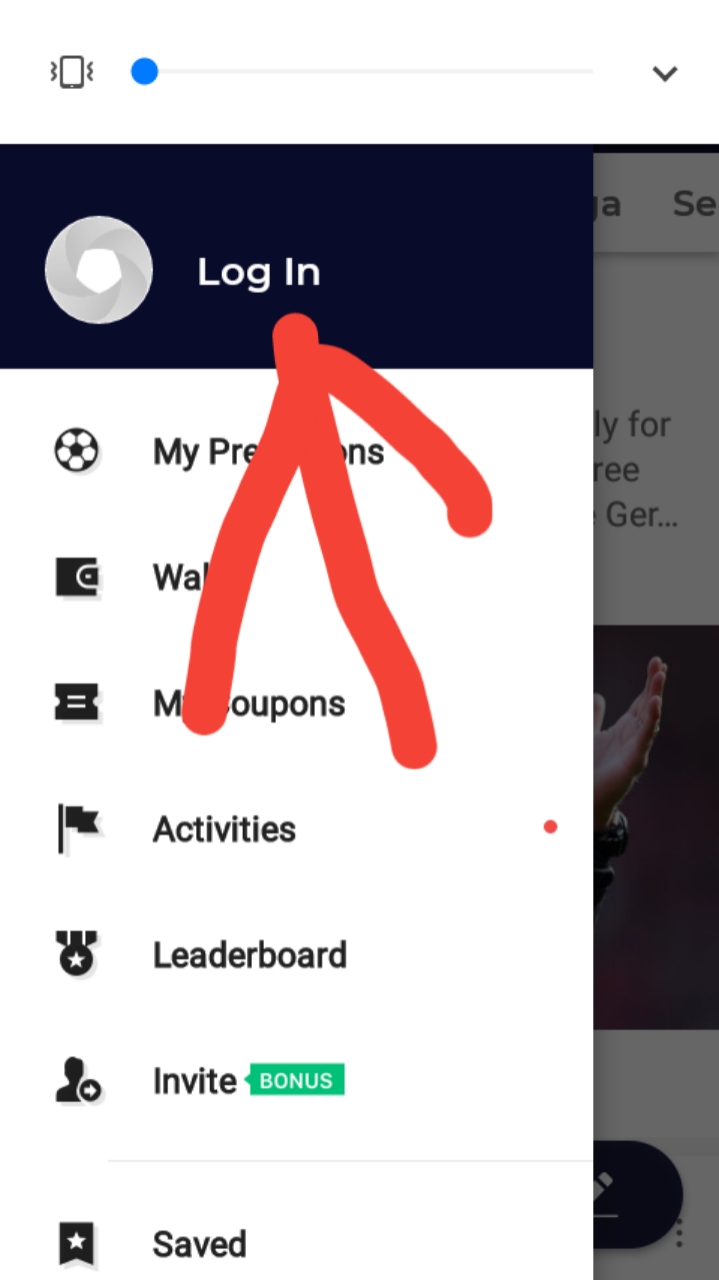Tap the volume slider track
The height and width of the screenshot is (1280, 719).
pyautogui.click(x=370, y=72)
